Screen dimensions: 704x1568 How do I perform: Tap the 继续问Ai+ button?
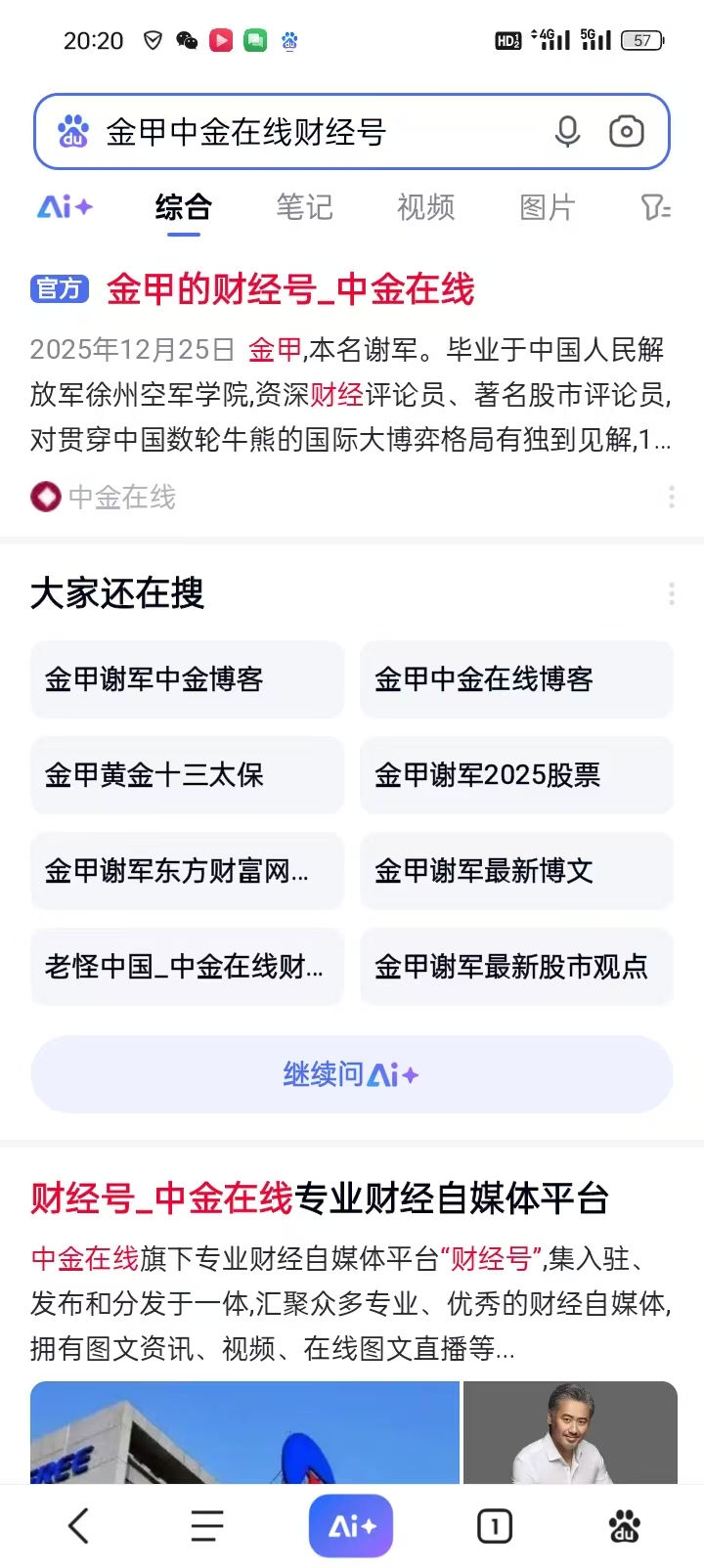pyautogui.click(x=351, y=1074)
